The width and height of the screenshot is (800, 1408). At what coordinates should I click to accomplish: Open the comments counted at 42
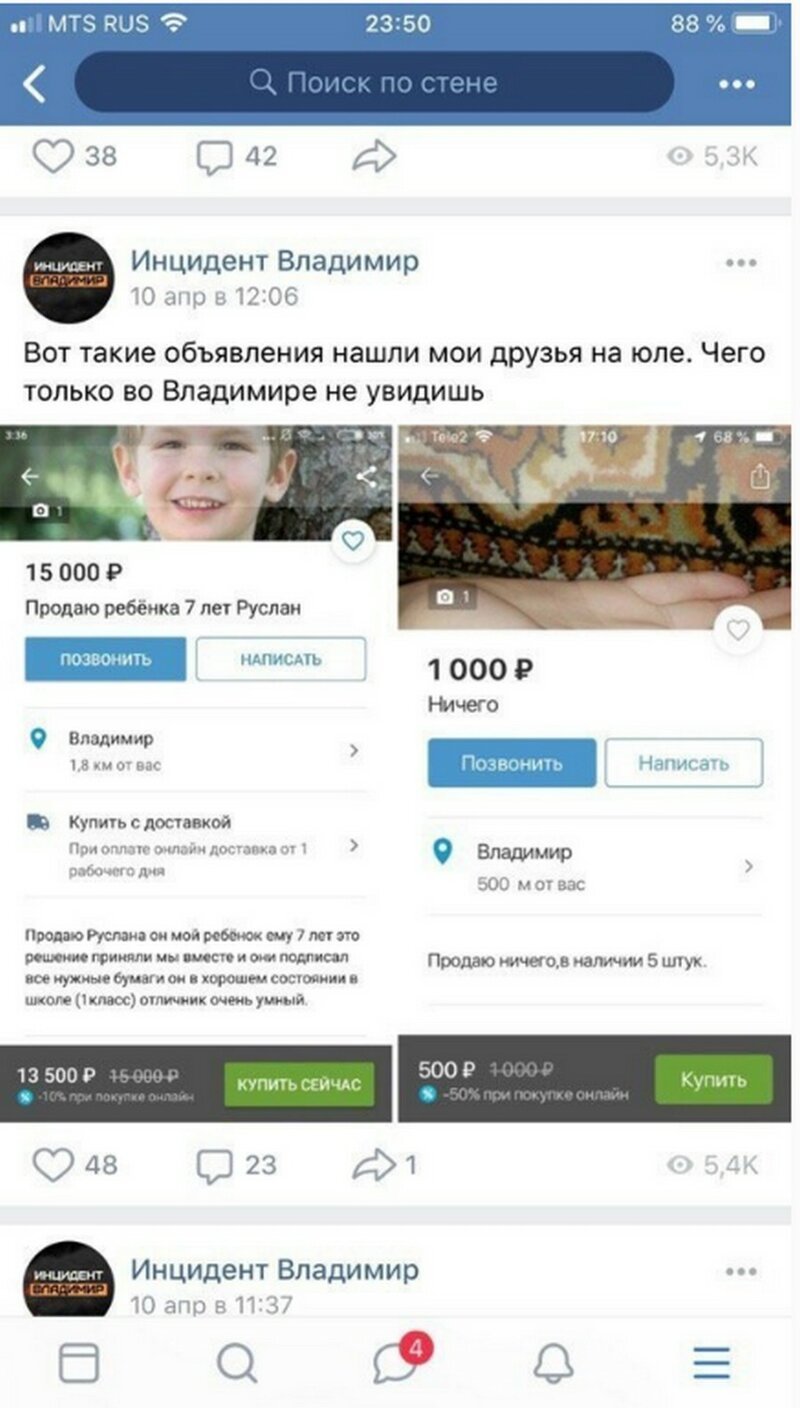[x=215, y=156]
